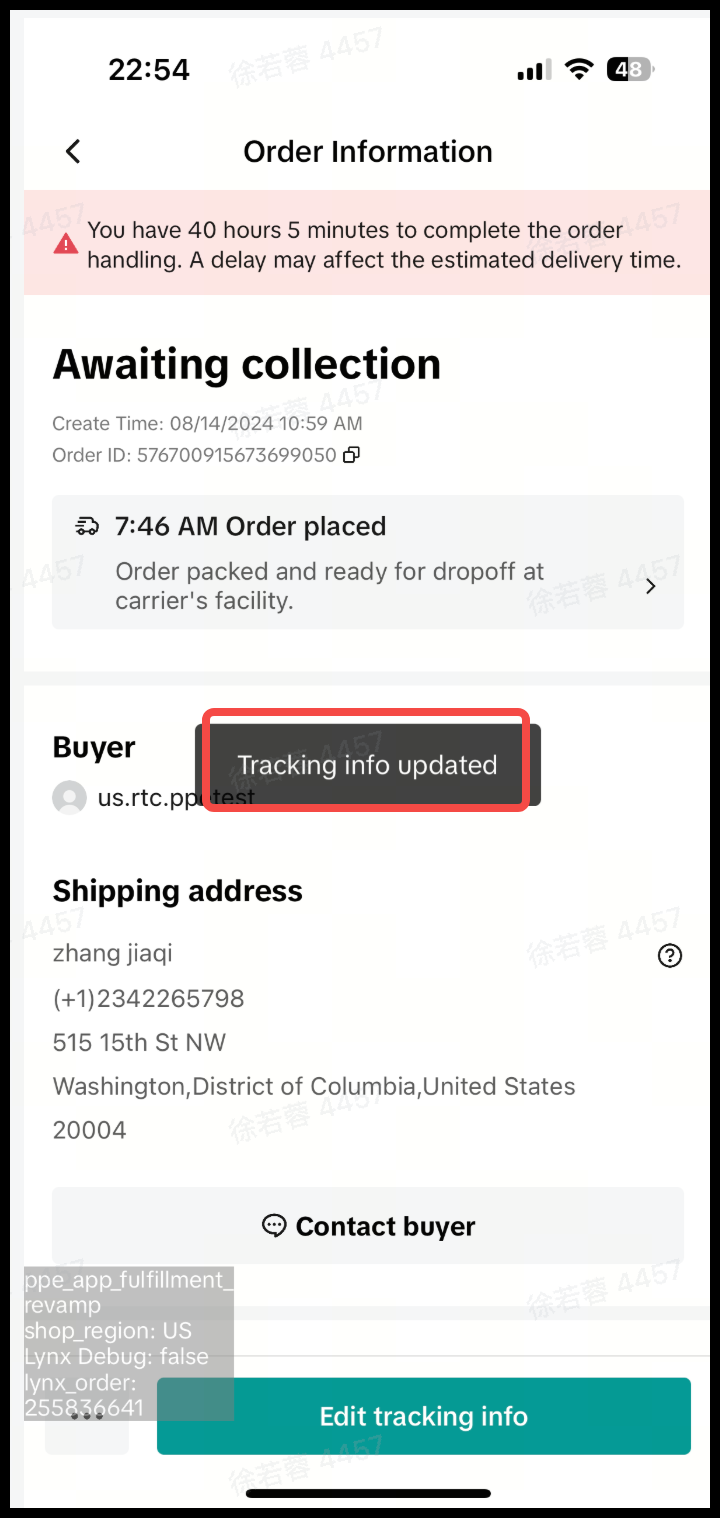This screenshot has height=1518, width=720.
Task: Open the shipping address help icon
Action: [669, 956]
